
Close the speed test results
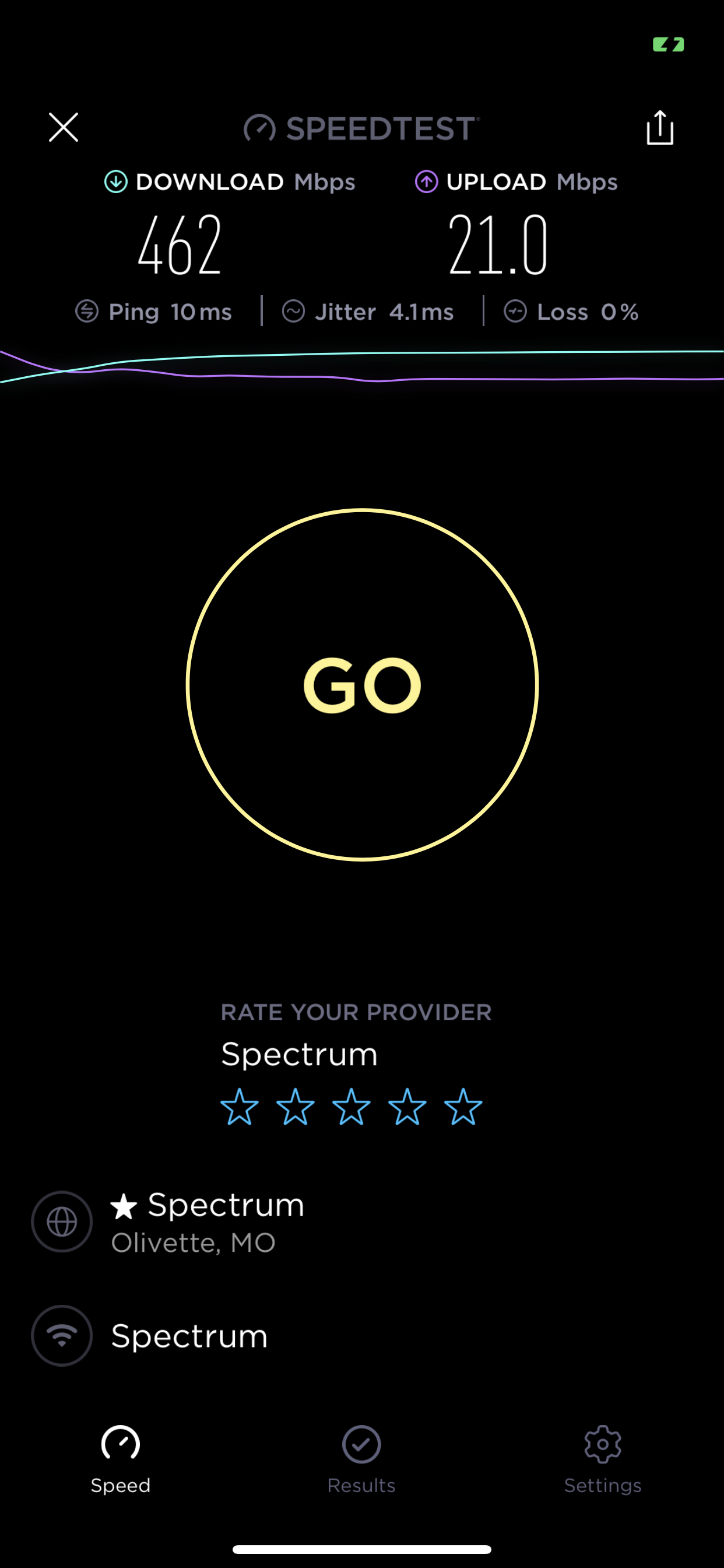(x=64, y=127)
